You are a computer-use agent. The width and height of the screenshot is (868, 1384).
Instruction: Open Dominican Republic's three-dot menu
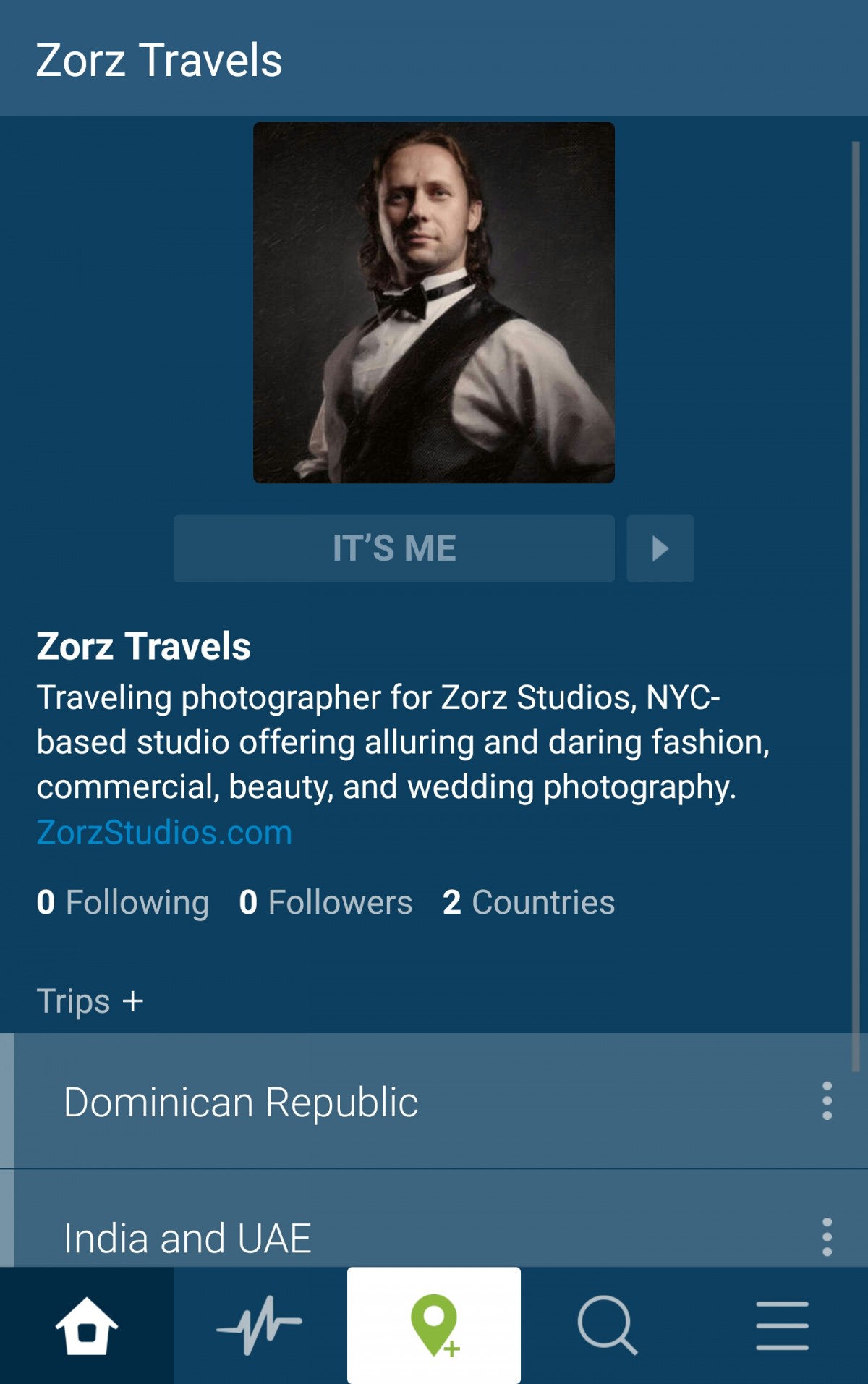point(826,1102)
